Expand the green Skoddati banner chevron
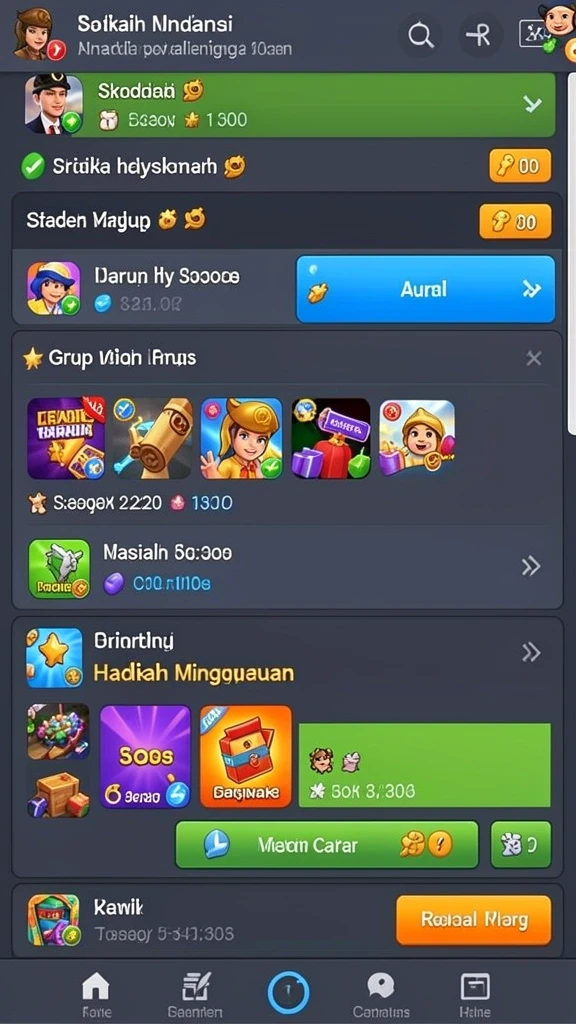 click(533, 104)
